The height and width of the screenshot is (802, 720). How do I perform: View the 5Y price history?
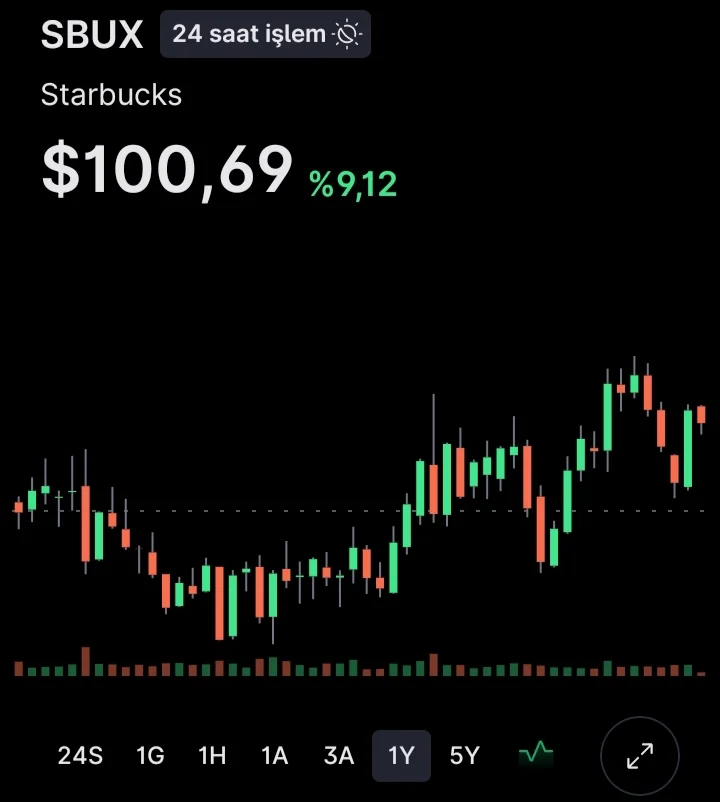(x=465, y=755)
